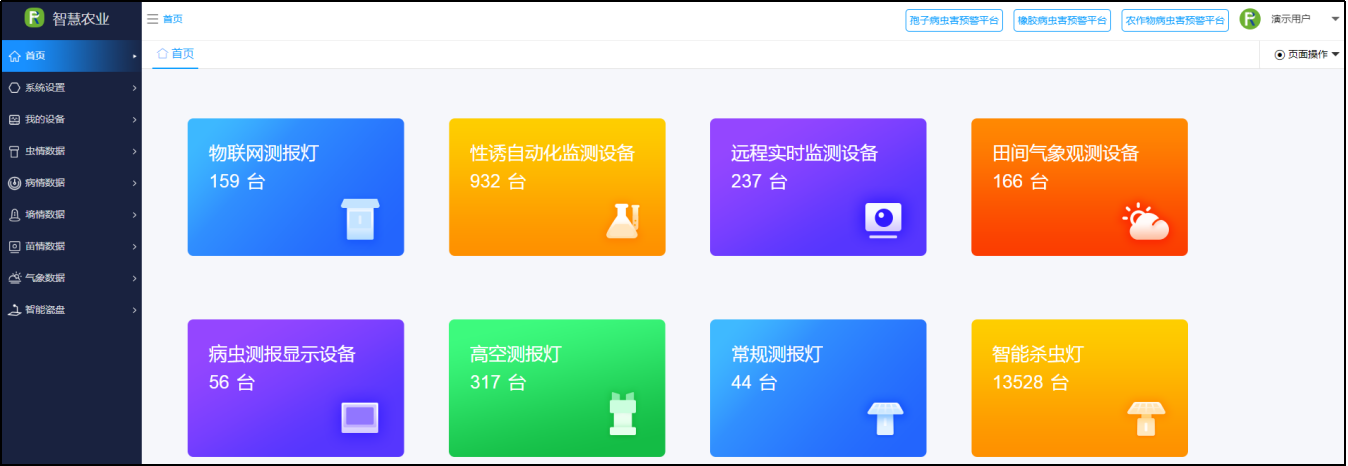Viewport: 1348px width, 466px height.
Task: Select the 首页 tab
Action: click(176, 54)
